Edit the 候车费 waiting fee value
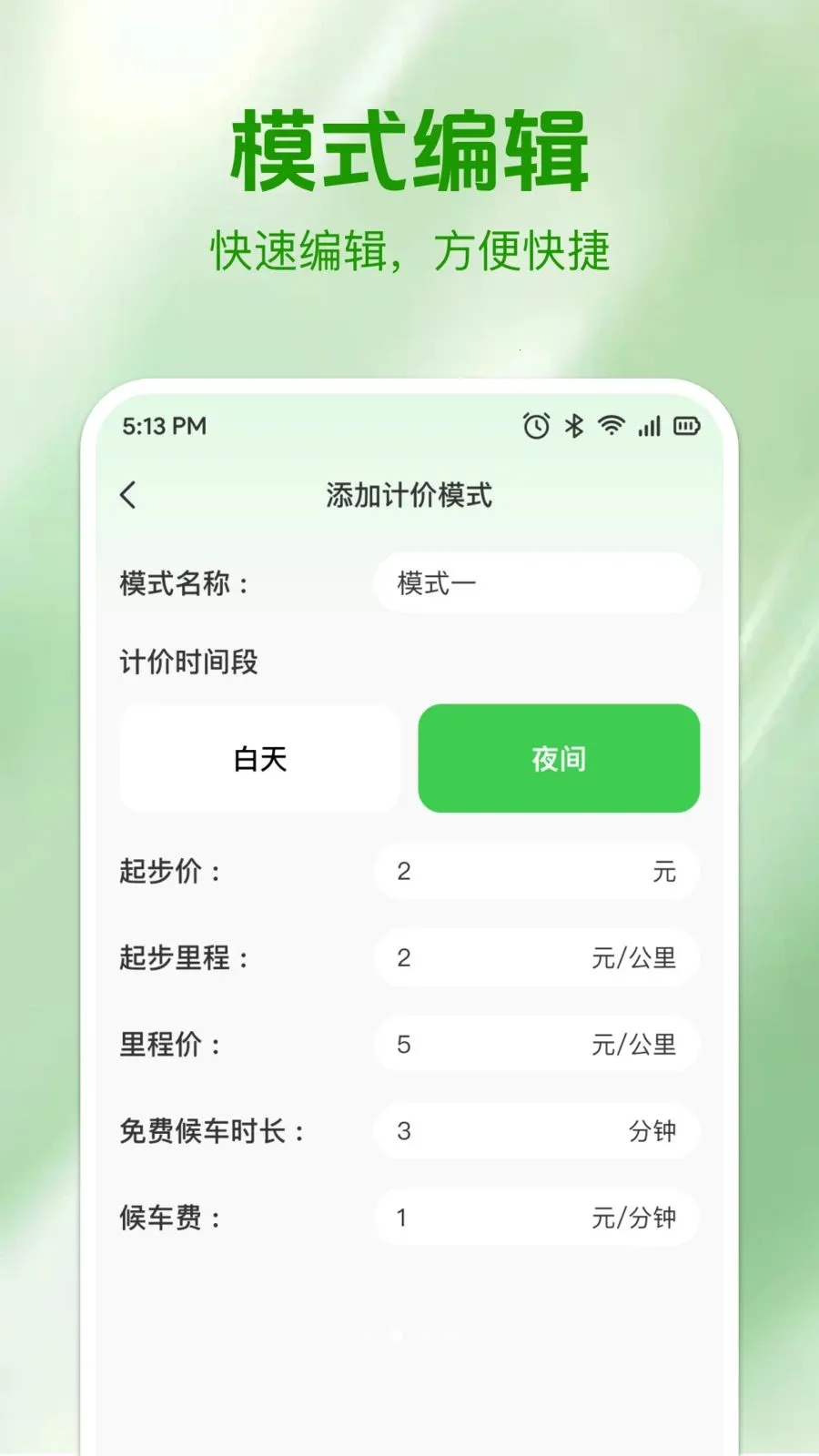The width and height of the screenshot is (819, 1456). (537, 1218)
